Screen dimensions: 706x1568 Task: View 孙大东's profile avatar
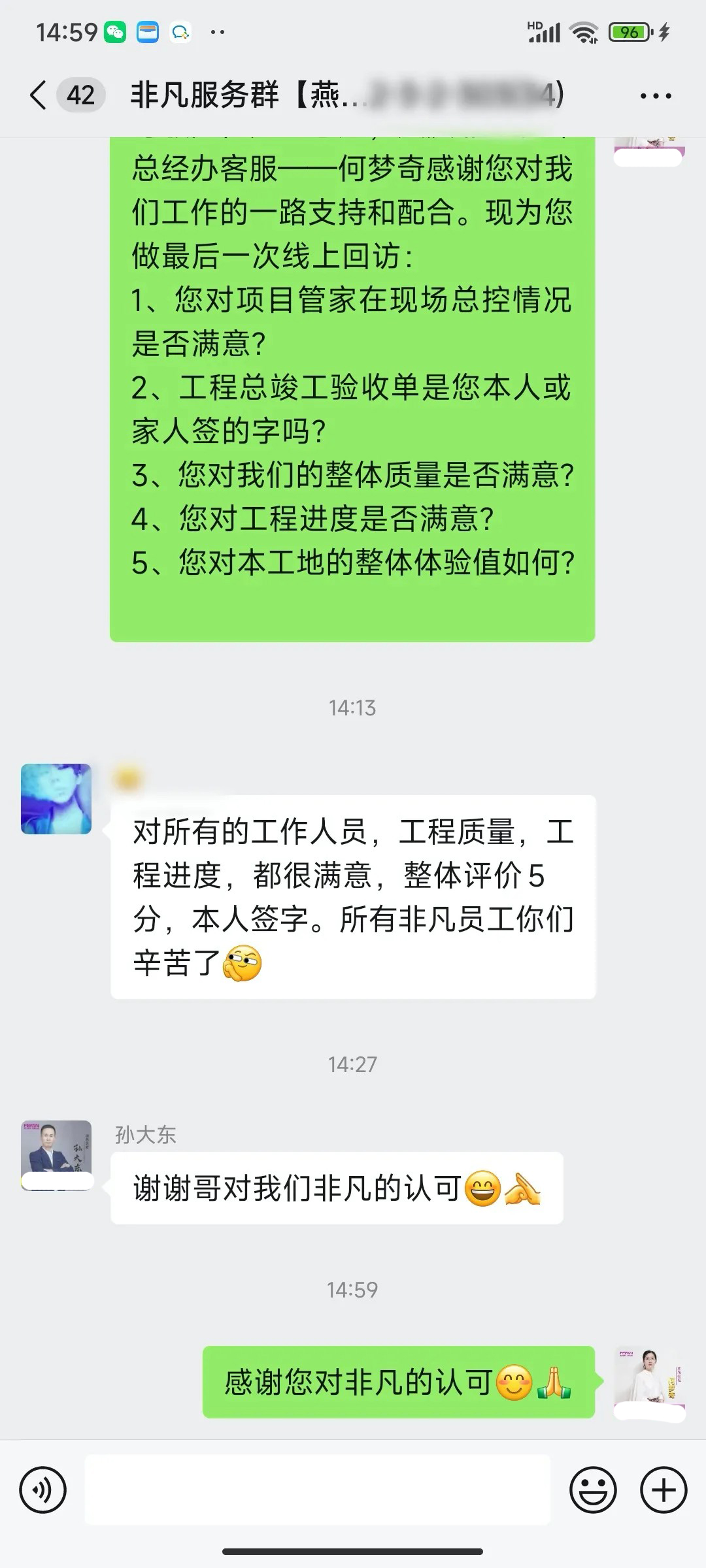tap(56, 1155)
